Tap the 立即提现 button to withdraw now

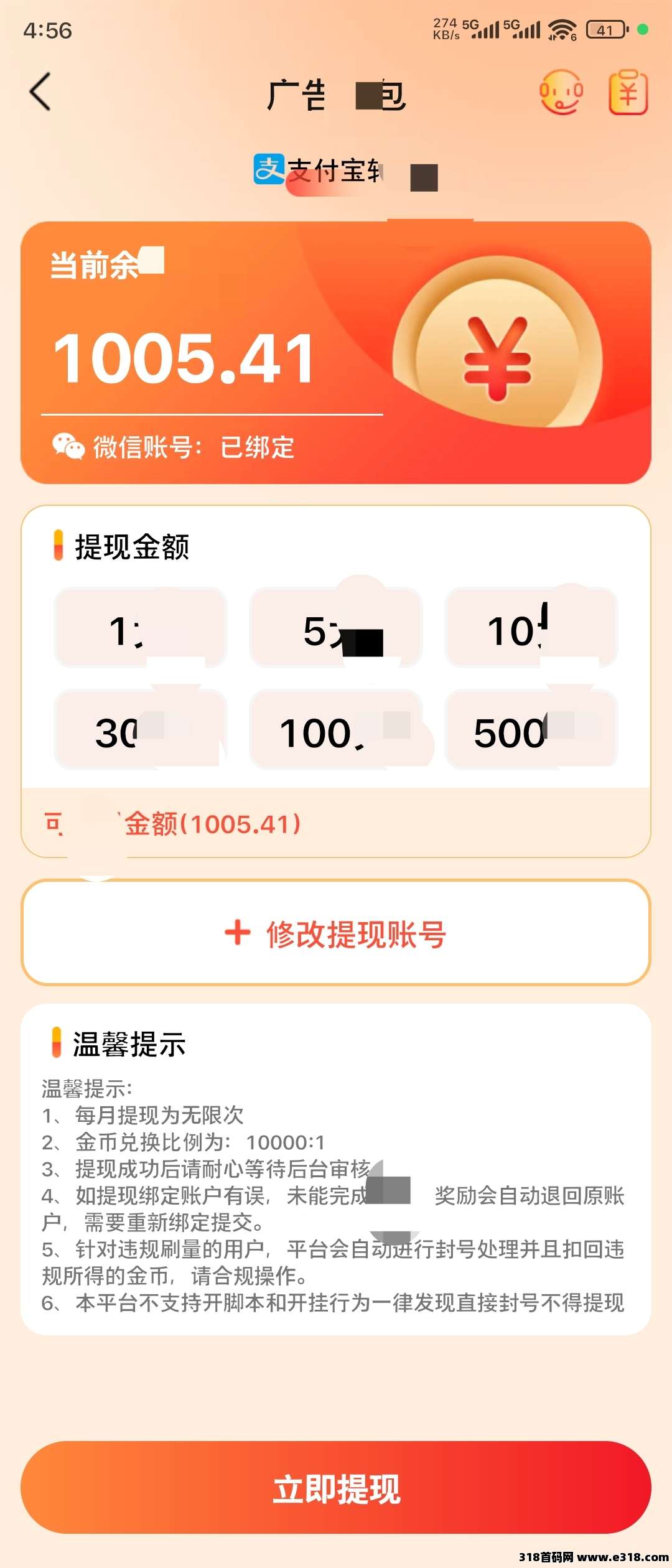tap(336, 1488)
